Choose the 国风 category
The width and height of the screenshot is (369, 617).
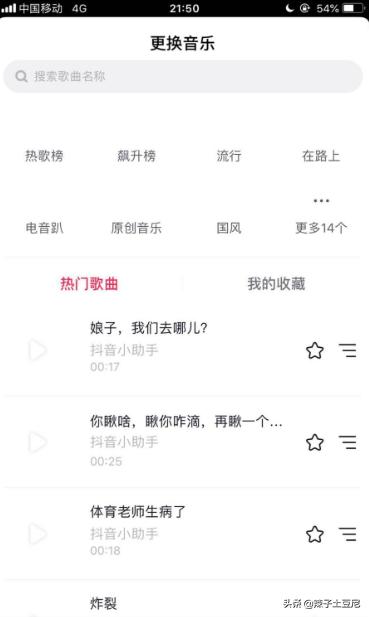click(x=229, y=228)
